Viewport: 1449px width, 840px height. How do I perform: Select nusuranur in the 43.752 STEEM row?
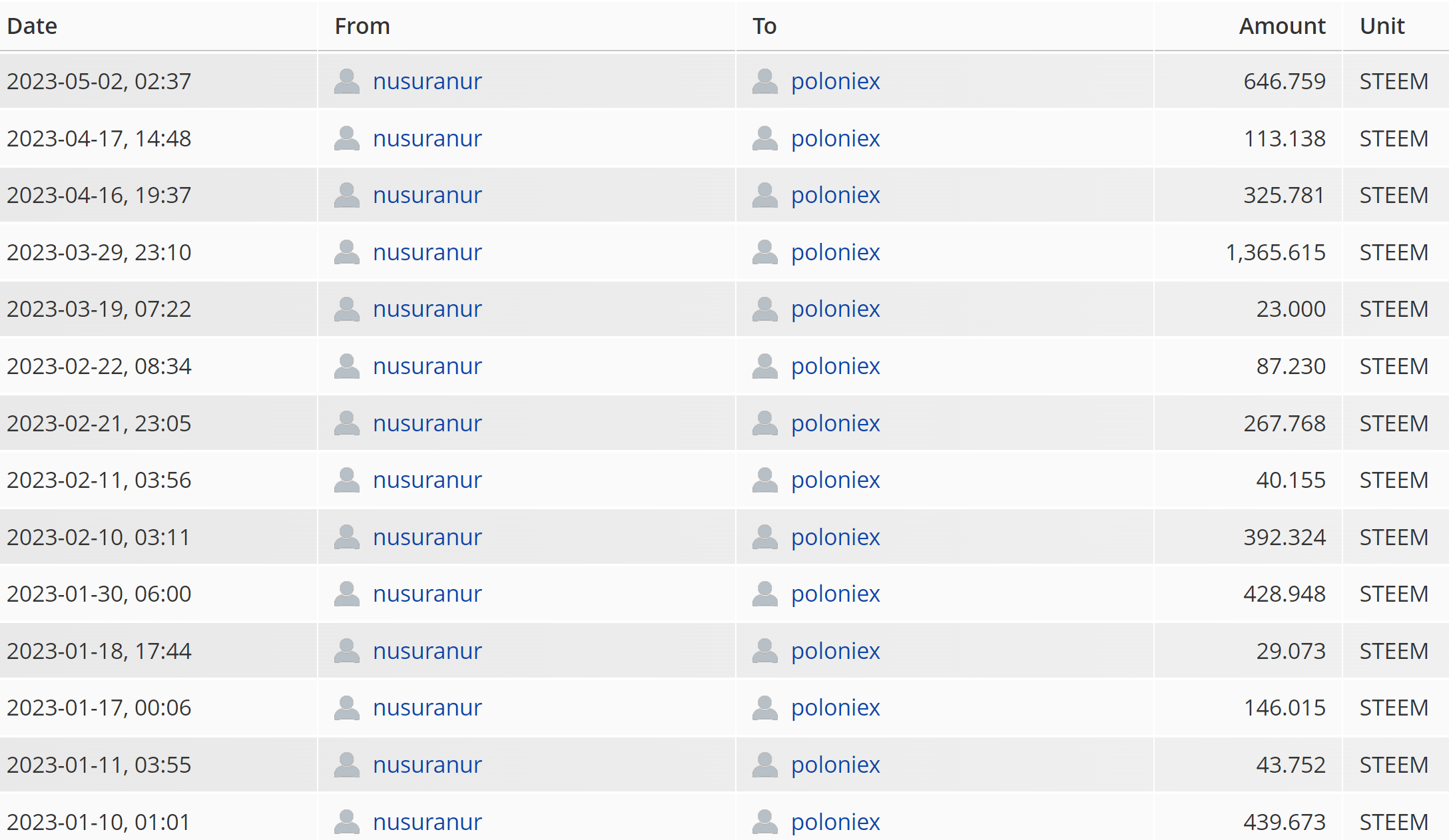[x=427, y=765]
